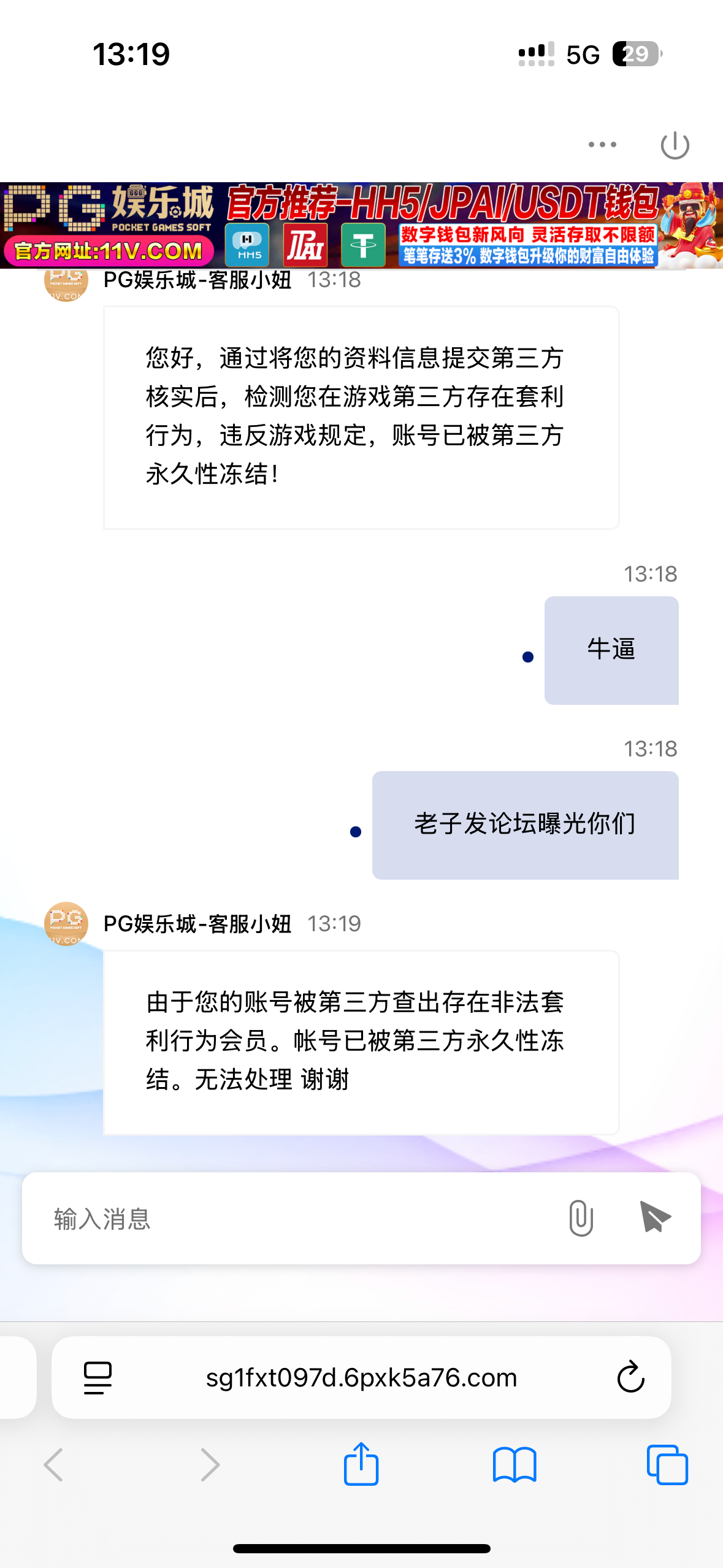The width and height of the screenshot is (723, 1568).
Task: Attach a file with the paperclip icon
Action: coord(580,1218)
